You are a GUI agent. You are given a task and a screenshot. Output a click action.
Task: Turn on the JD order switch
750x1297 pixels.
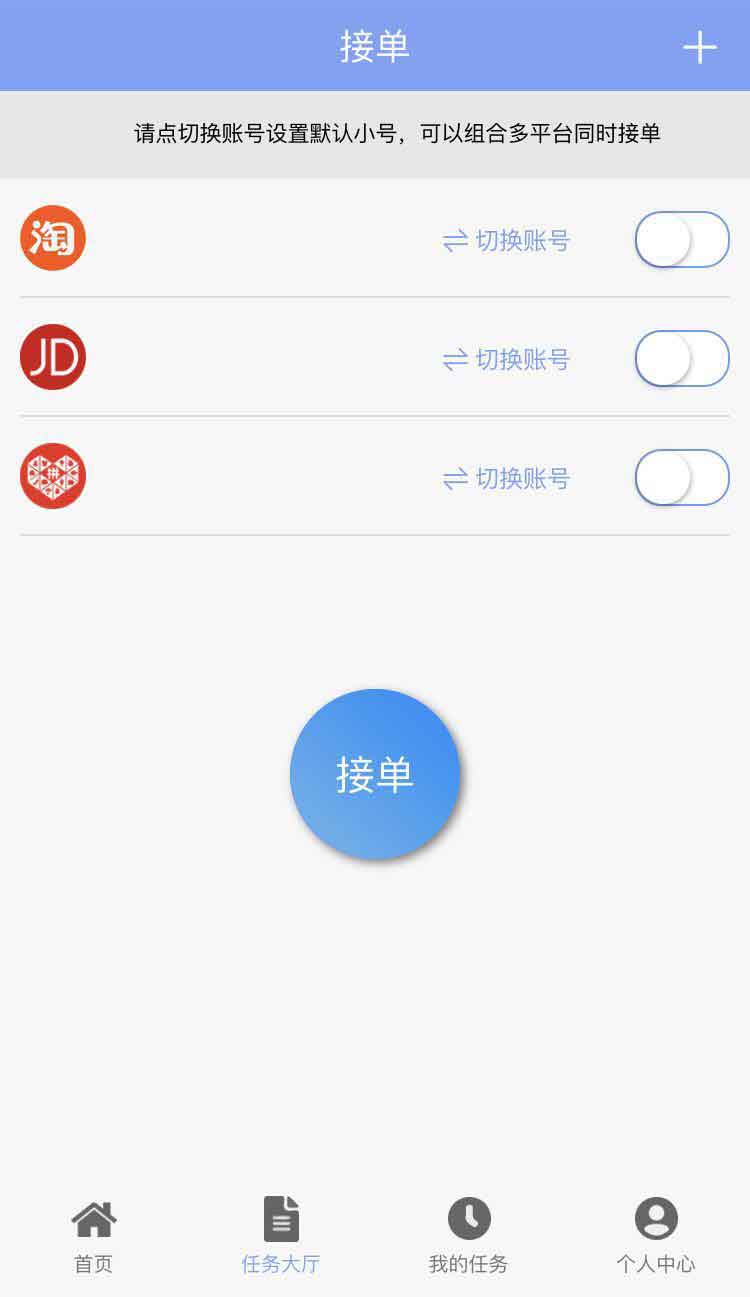(682, 359)
